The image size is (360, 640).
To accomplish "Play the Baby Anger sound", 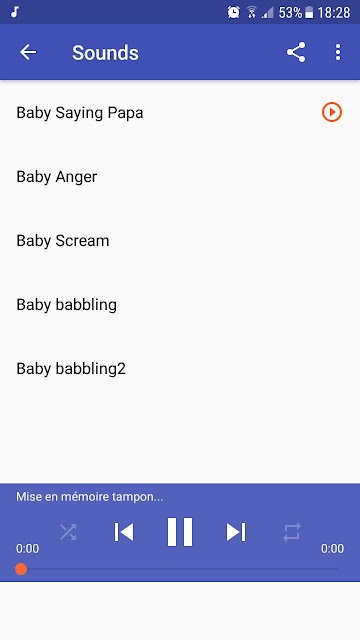I will pos(180,176).
